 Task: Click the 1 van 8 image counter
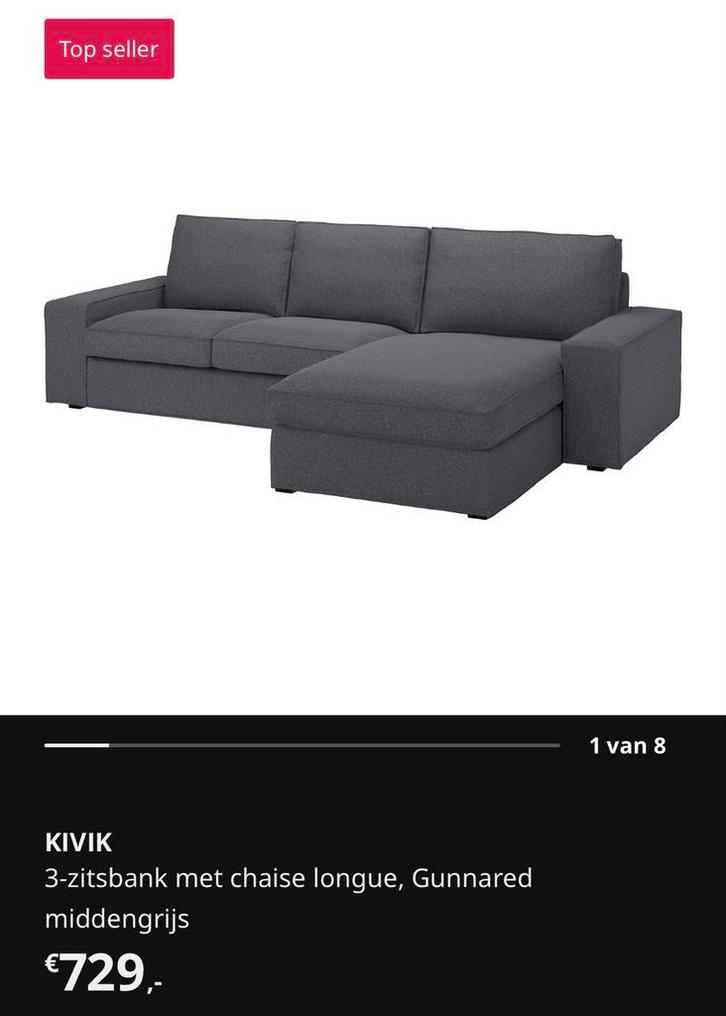(x=627, y=744)
